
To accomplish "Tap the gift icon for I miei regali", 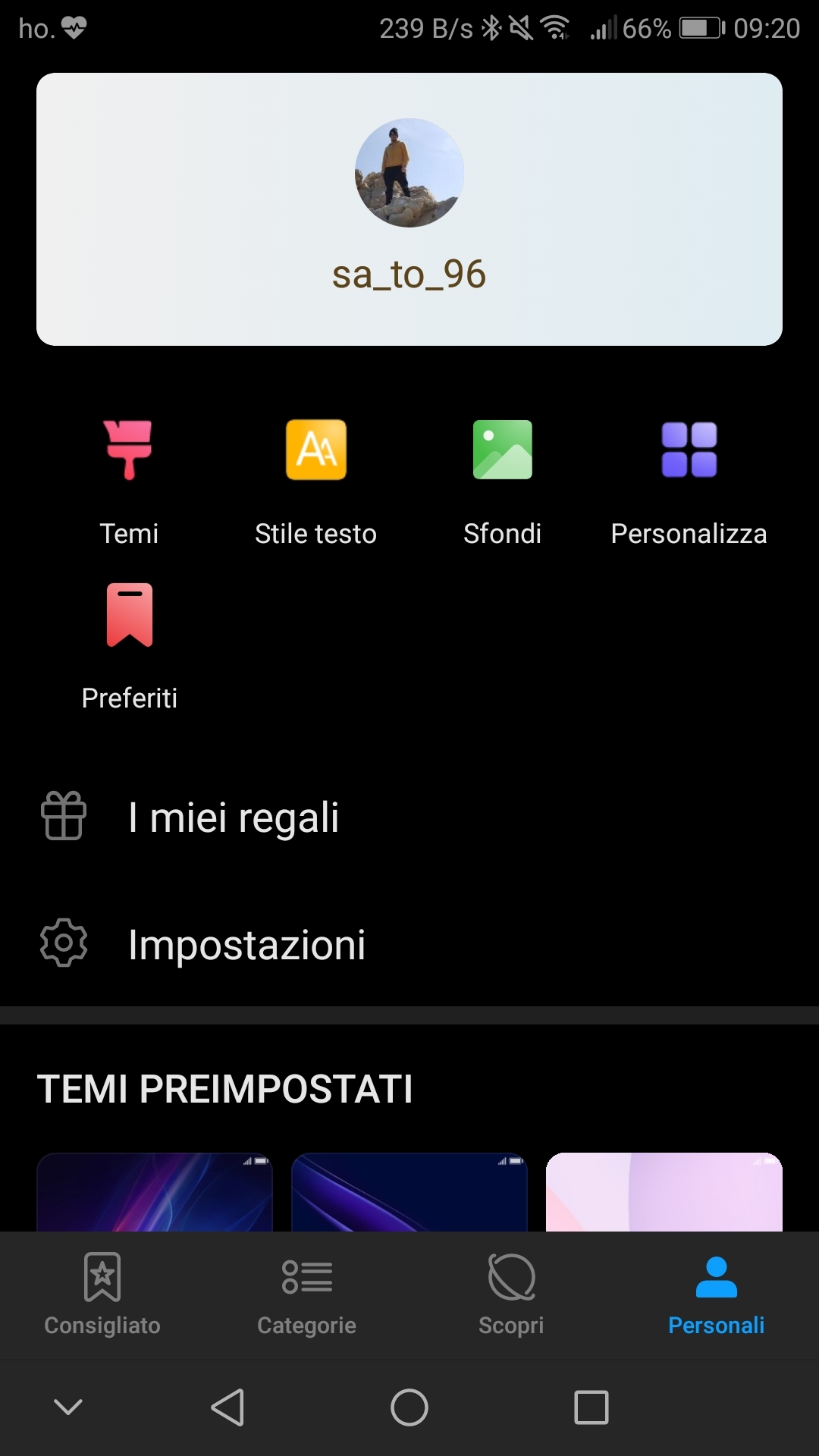I will [62, 817].
